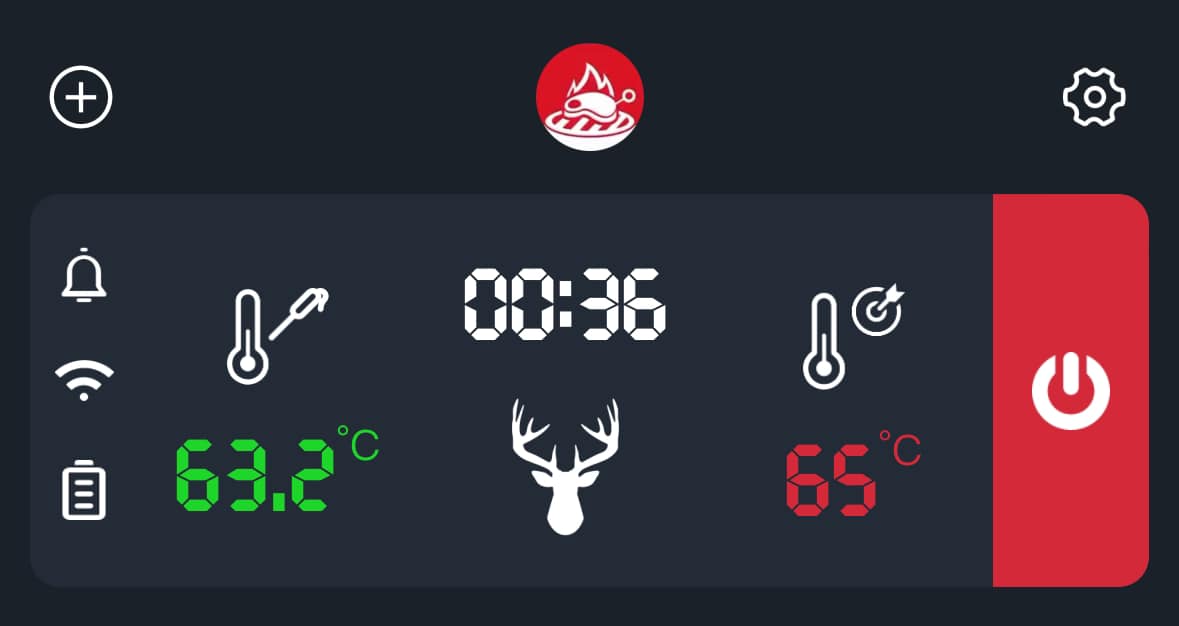Open settings via the gear icon
Screen dimensions: 1179x626
[x=1094, y=97]
